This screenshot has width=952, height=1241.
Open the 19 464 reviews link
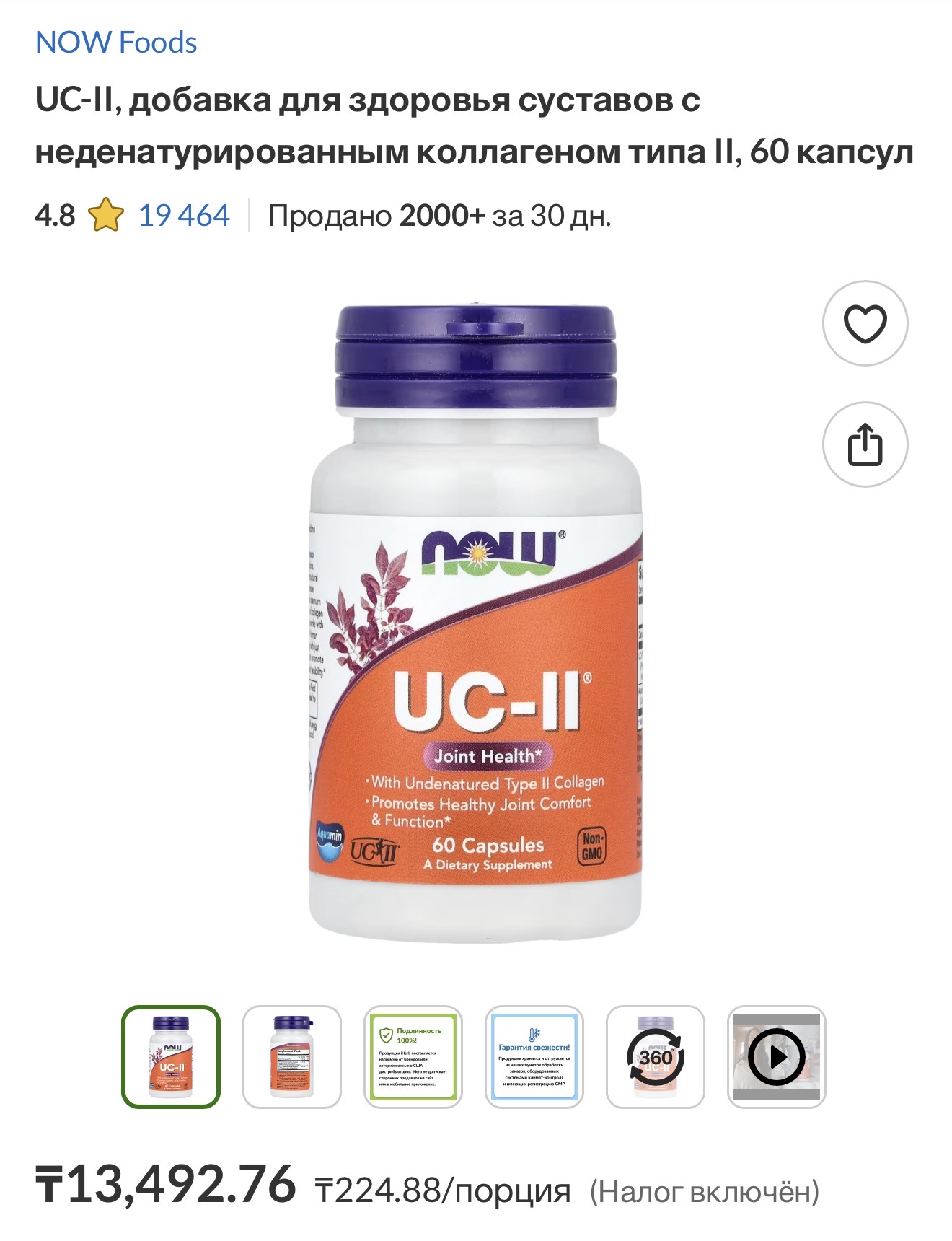pyautogui.click(x=184, y=216)
